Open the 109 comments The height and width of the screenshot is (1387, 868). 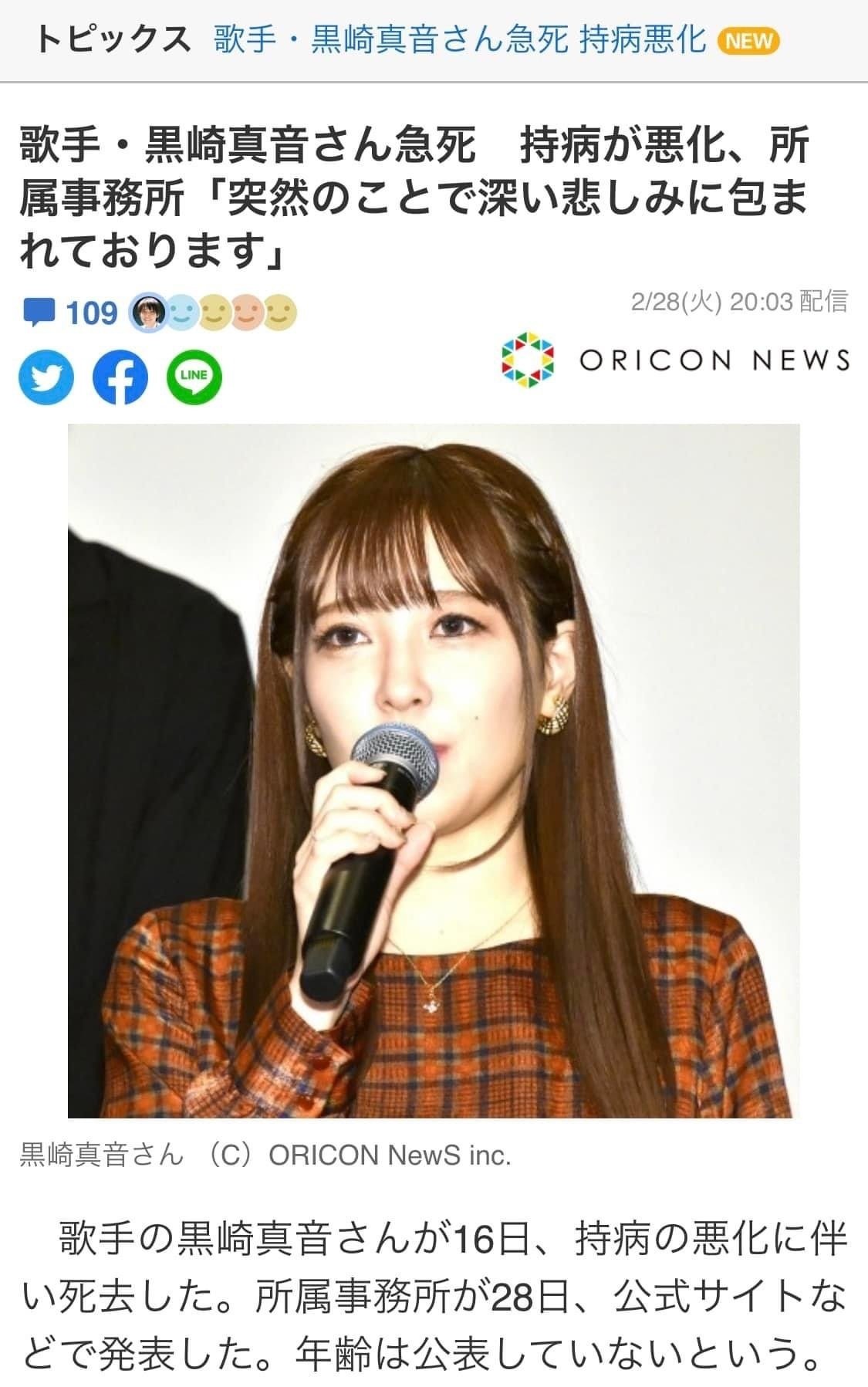(x=71, y=313)
